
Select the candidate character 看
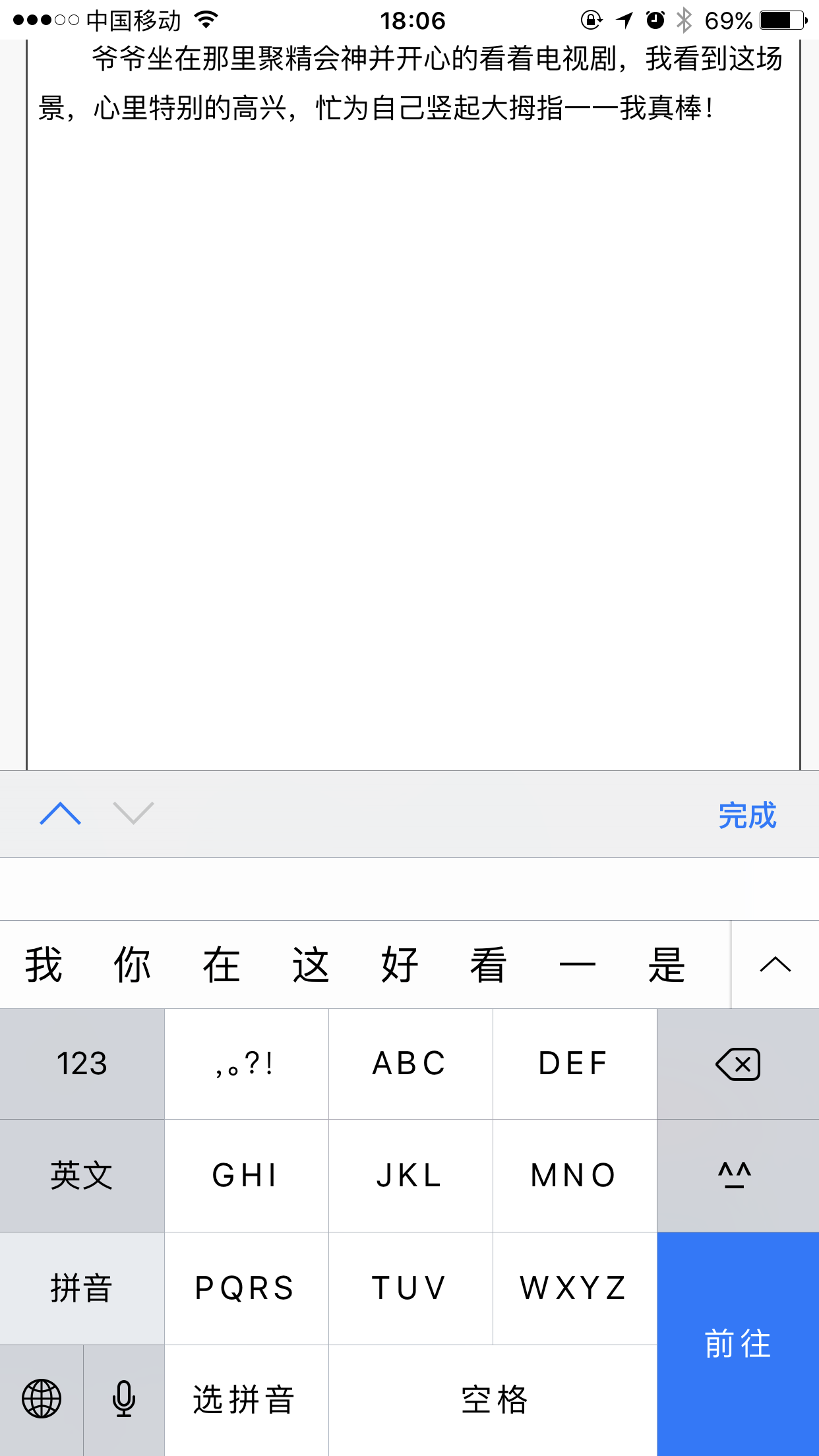pos(488,965)
